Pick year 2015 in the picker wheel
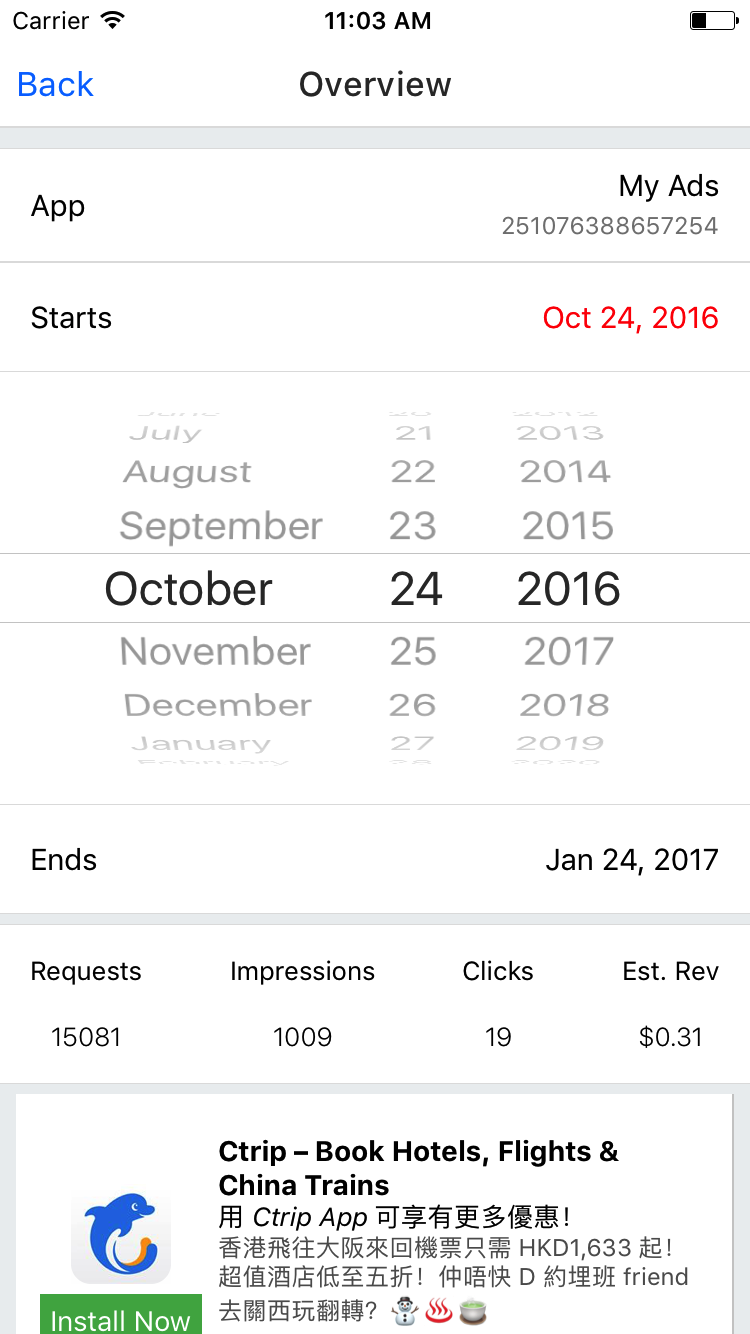The height and width of the screenshot is (1334, 750). [x=568, y=526]
